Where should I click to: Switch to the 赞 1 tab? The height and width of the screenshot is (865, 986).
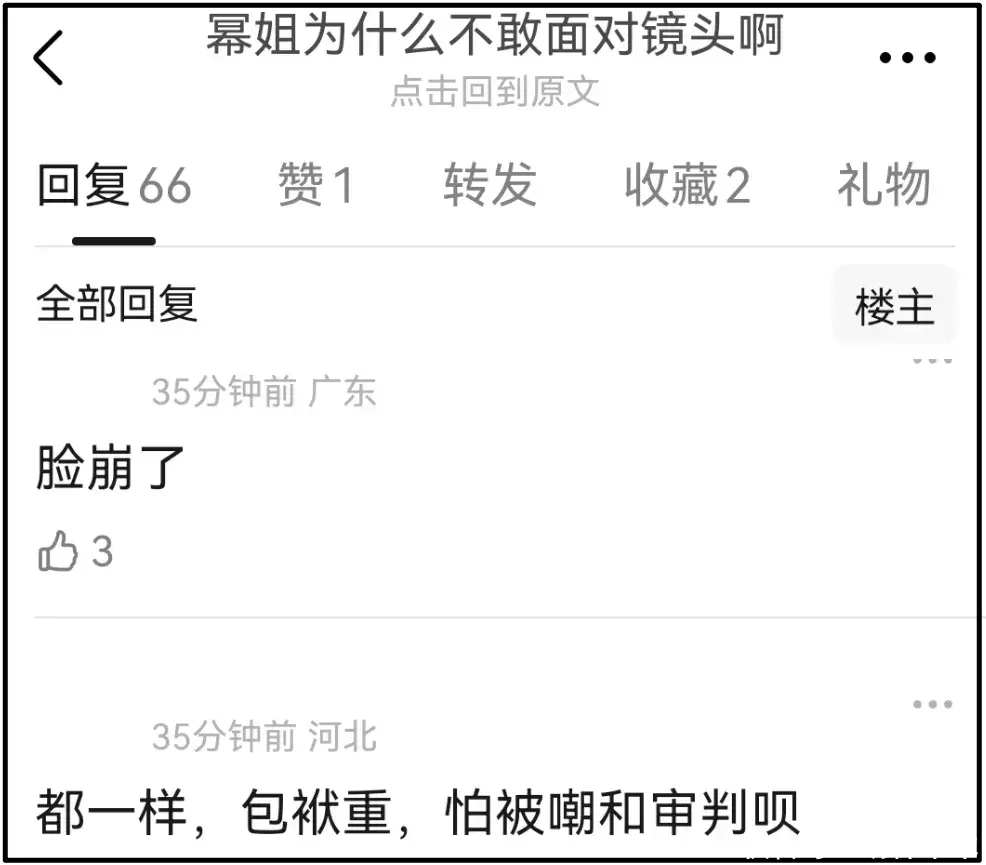316,186
